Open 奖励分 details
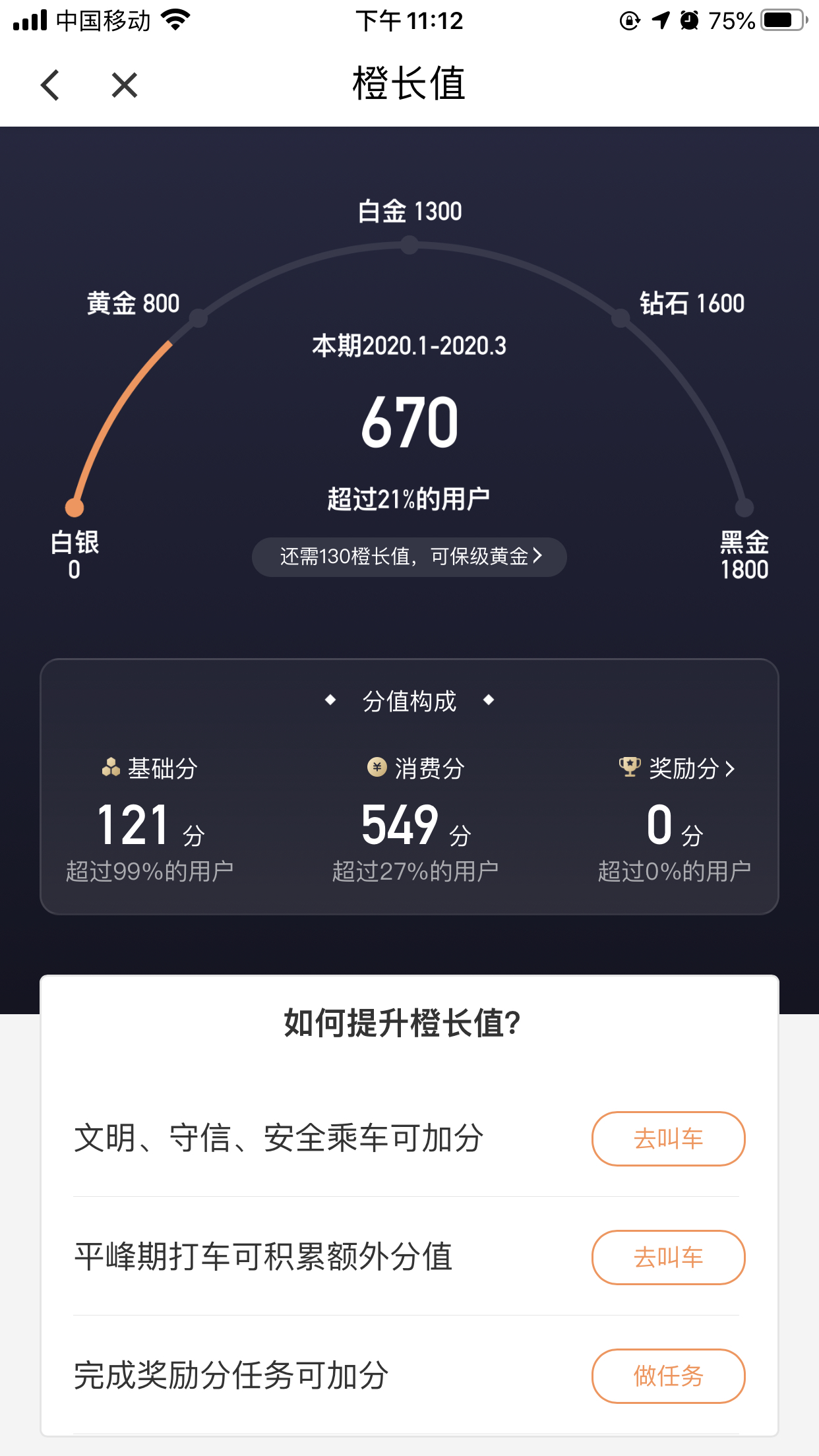The image size is (819, 1456). pos(677,768)
